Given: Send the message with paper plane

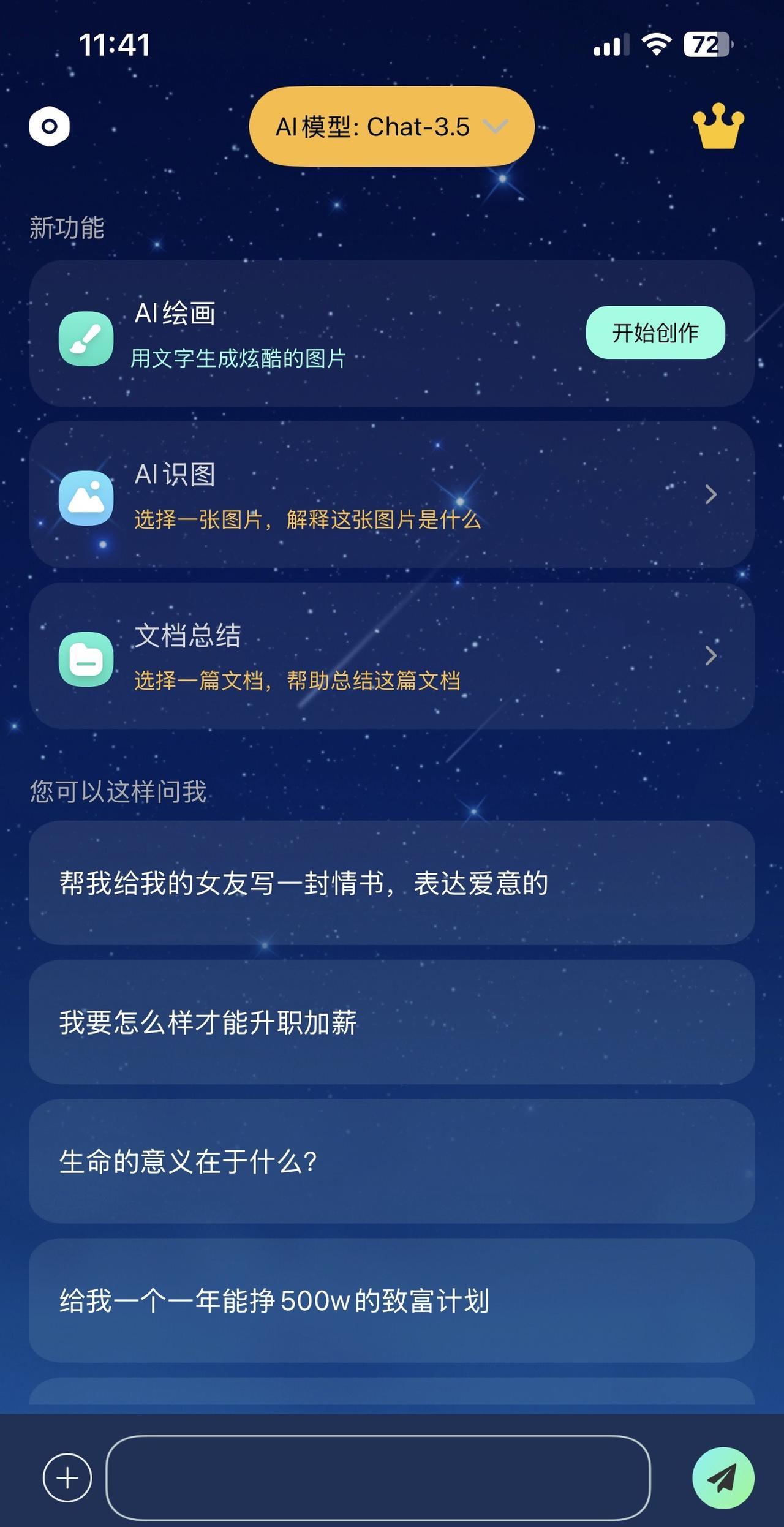Looking at the screenshot, I should (x=723, y=1477).
